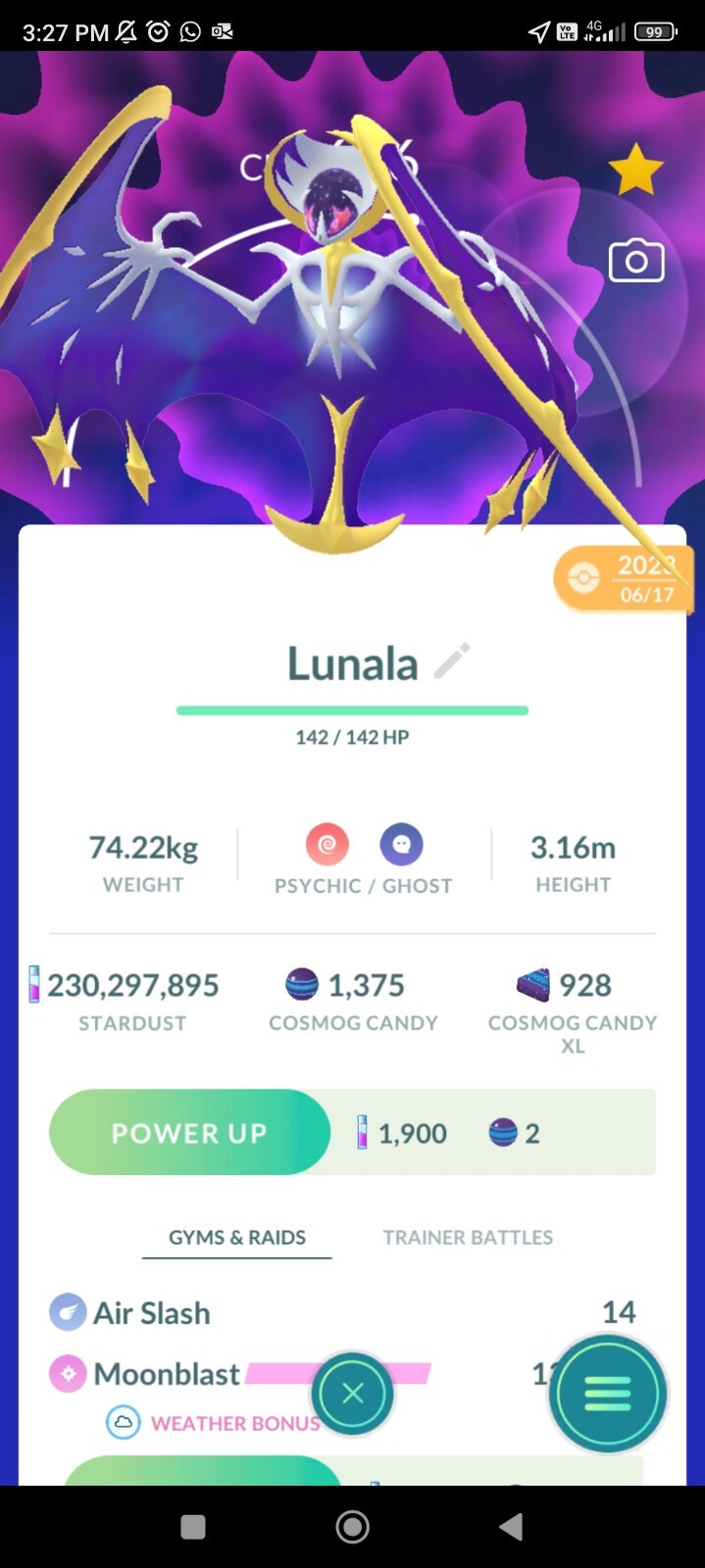Switch to the Trainer Battles tab
The image size is (705, 1568).
pos(468,1238)
